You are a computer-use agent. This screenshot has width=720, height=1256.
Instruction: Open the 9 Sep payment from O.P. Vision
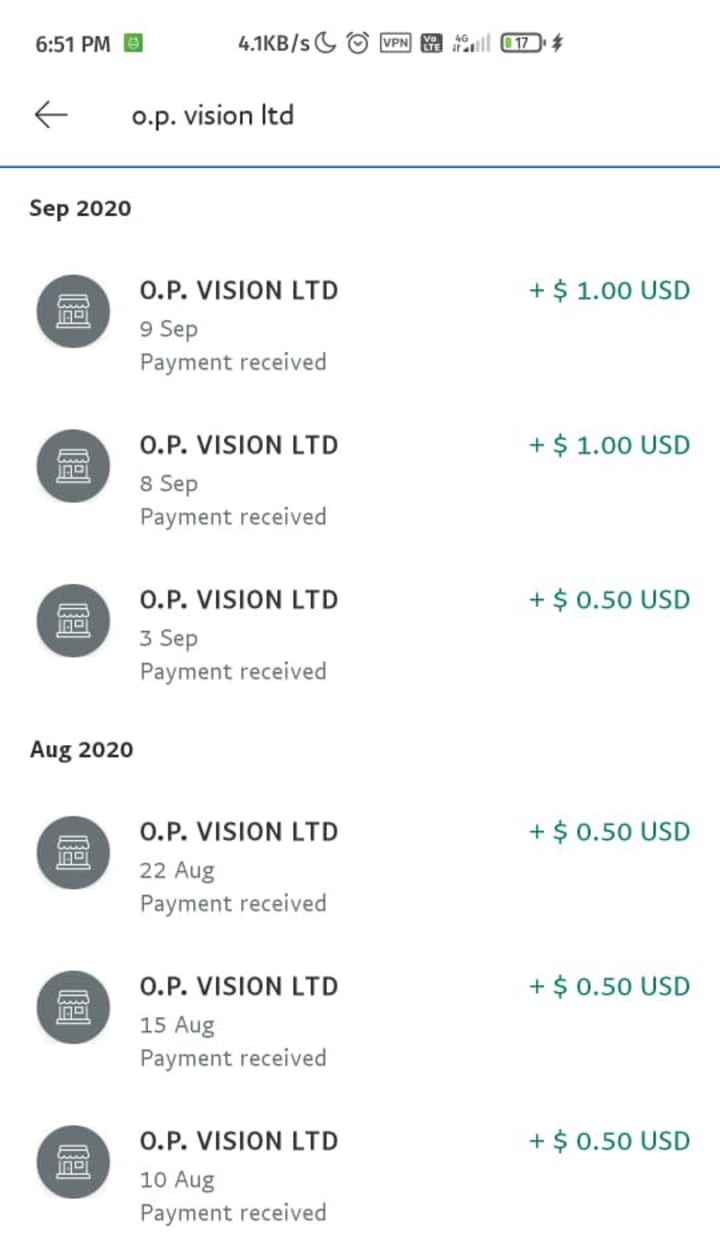tap(360, 325)
